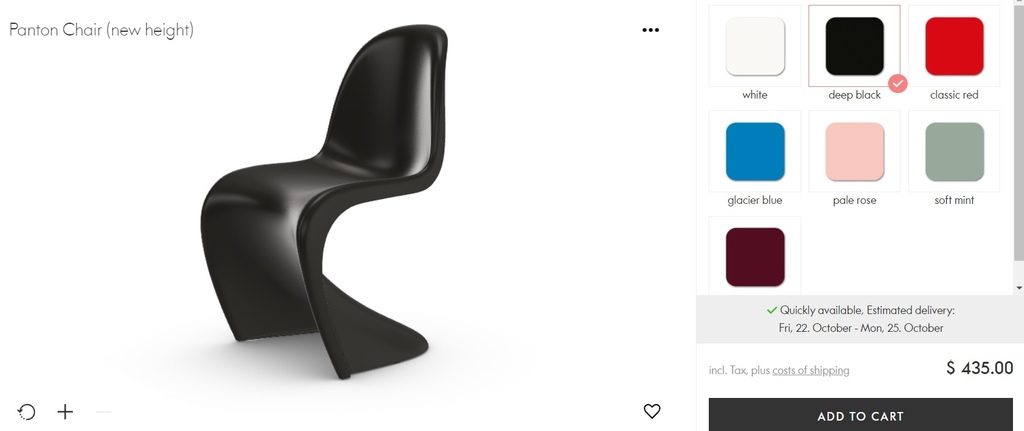Open the costs of shipping link
Viewport: 1024px width, 431px height.
810,370
